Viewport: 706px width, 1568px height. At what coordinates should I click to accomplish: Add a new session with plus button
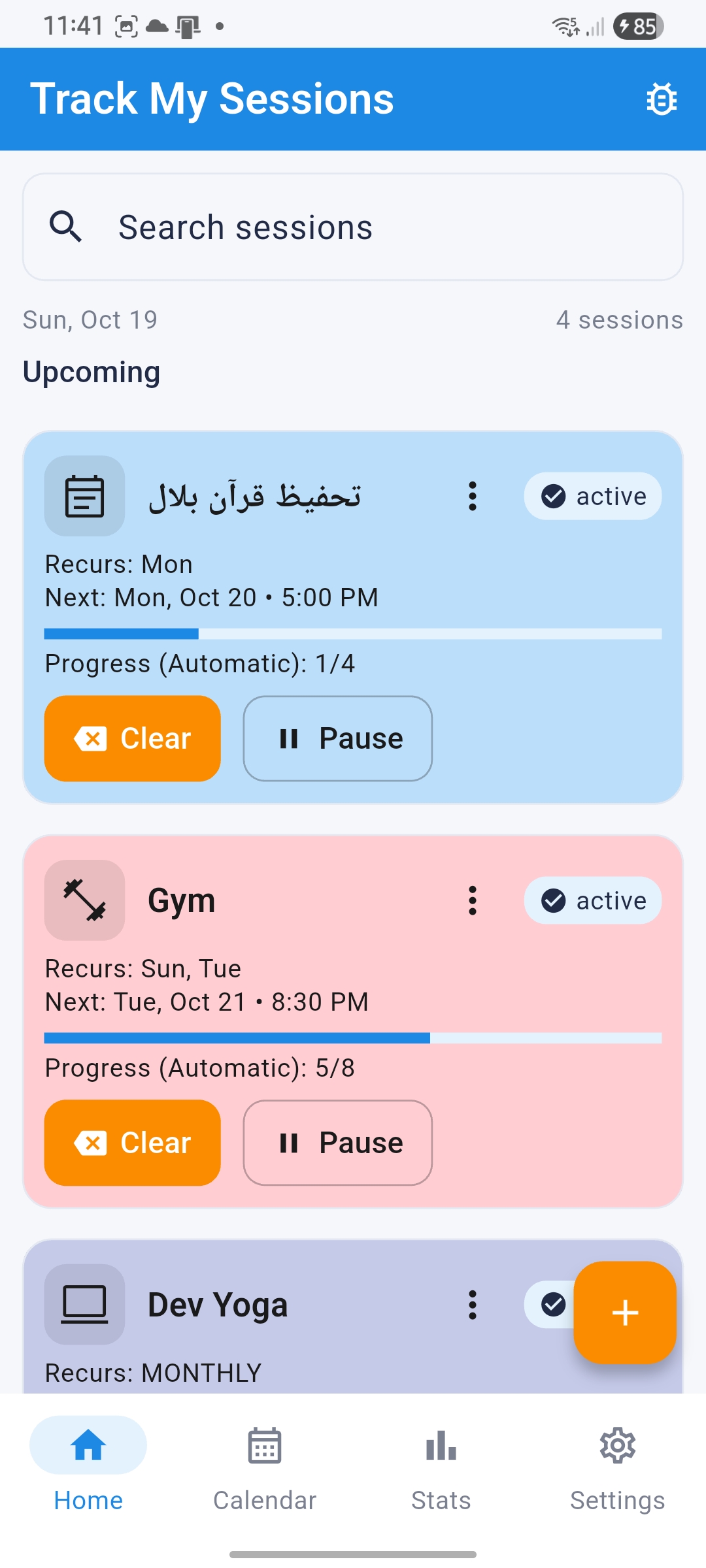624,1313
